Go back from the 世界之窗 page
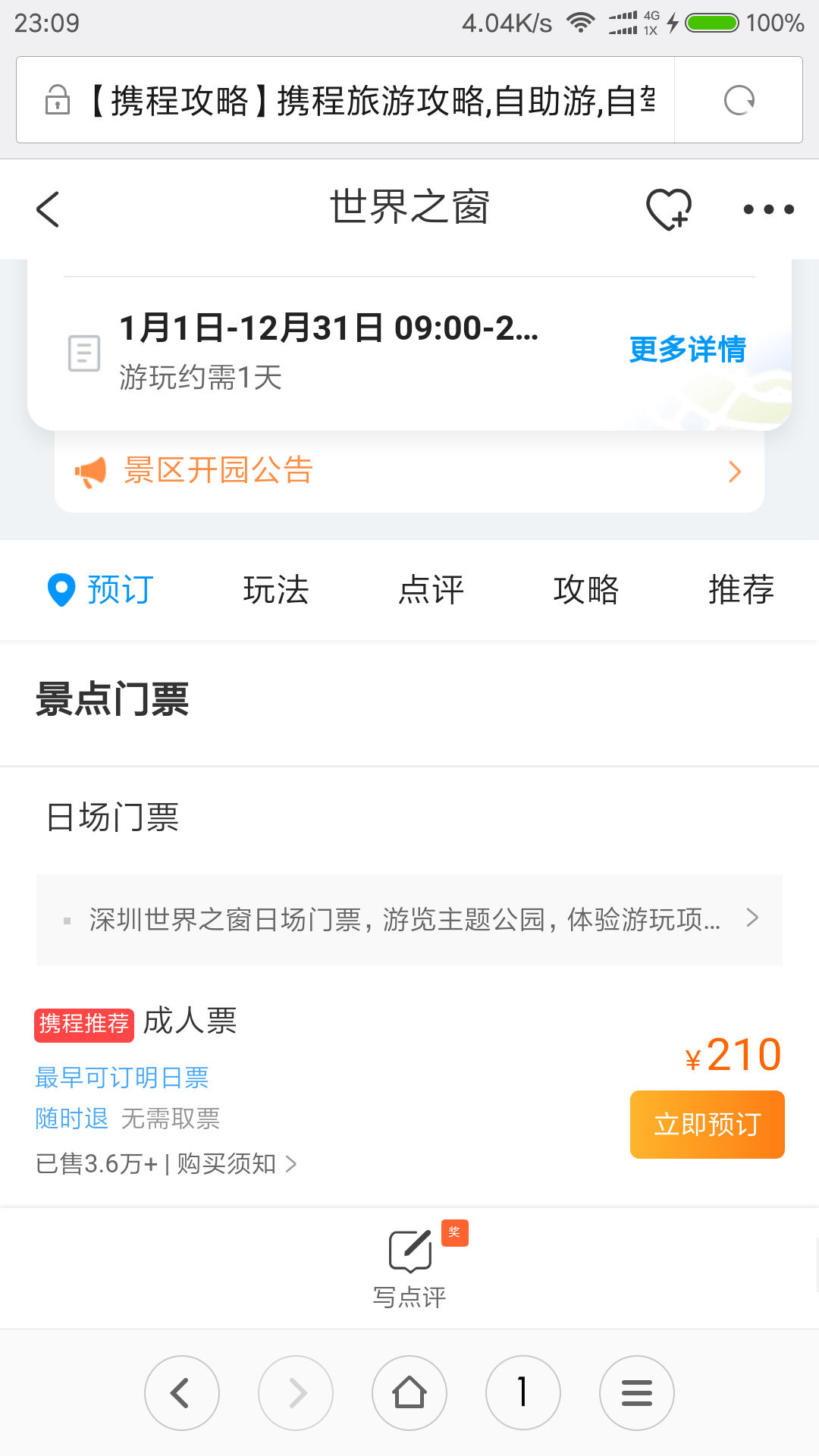Image resolution: width=819 pixels, height=1456 pixels. pyautogui.click(x=48, y=209)
